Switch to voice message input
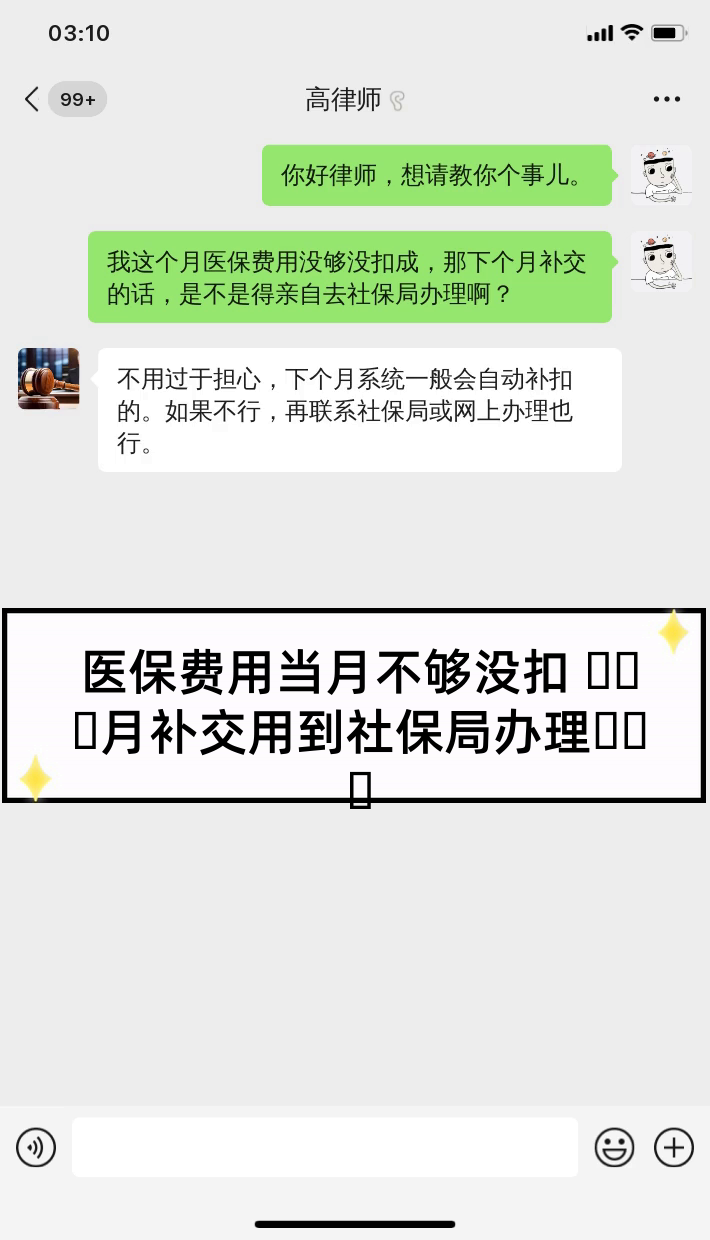 click(x=37, y=1147)
